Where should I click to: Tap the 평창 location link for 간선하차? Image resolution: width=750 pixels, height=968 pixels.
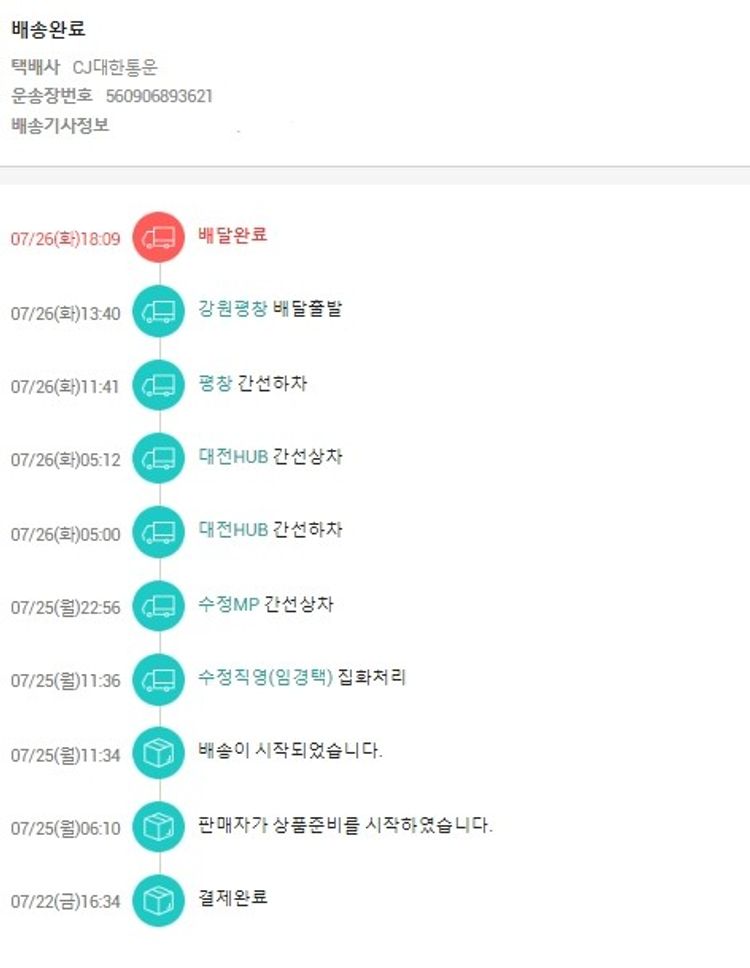[x=215, y=384]
